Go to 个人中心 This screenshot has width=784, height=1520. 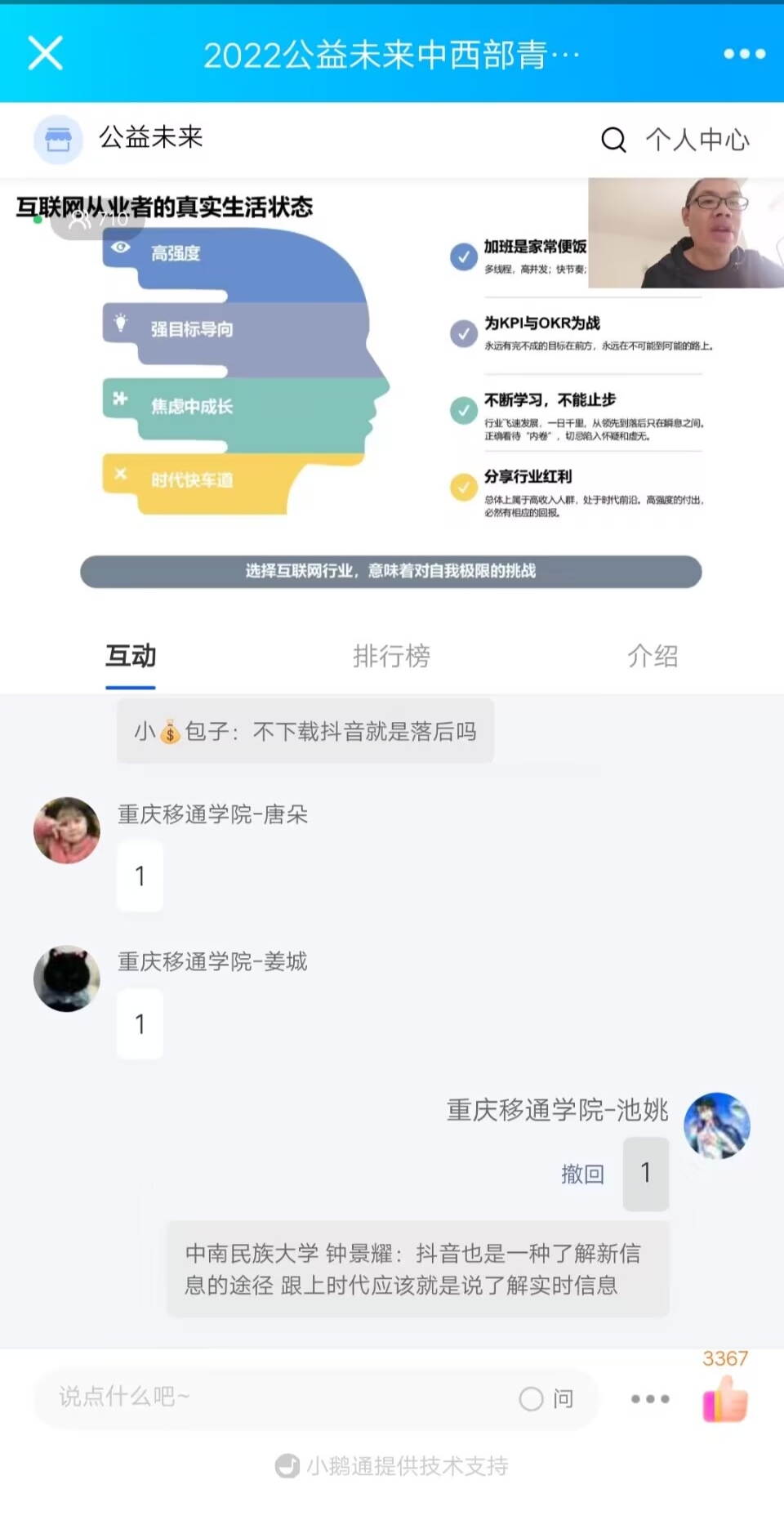click(x=697, y=140)
